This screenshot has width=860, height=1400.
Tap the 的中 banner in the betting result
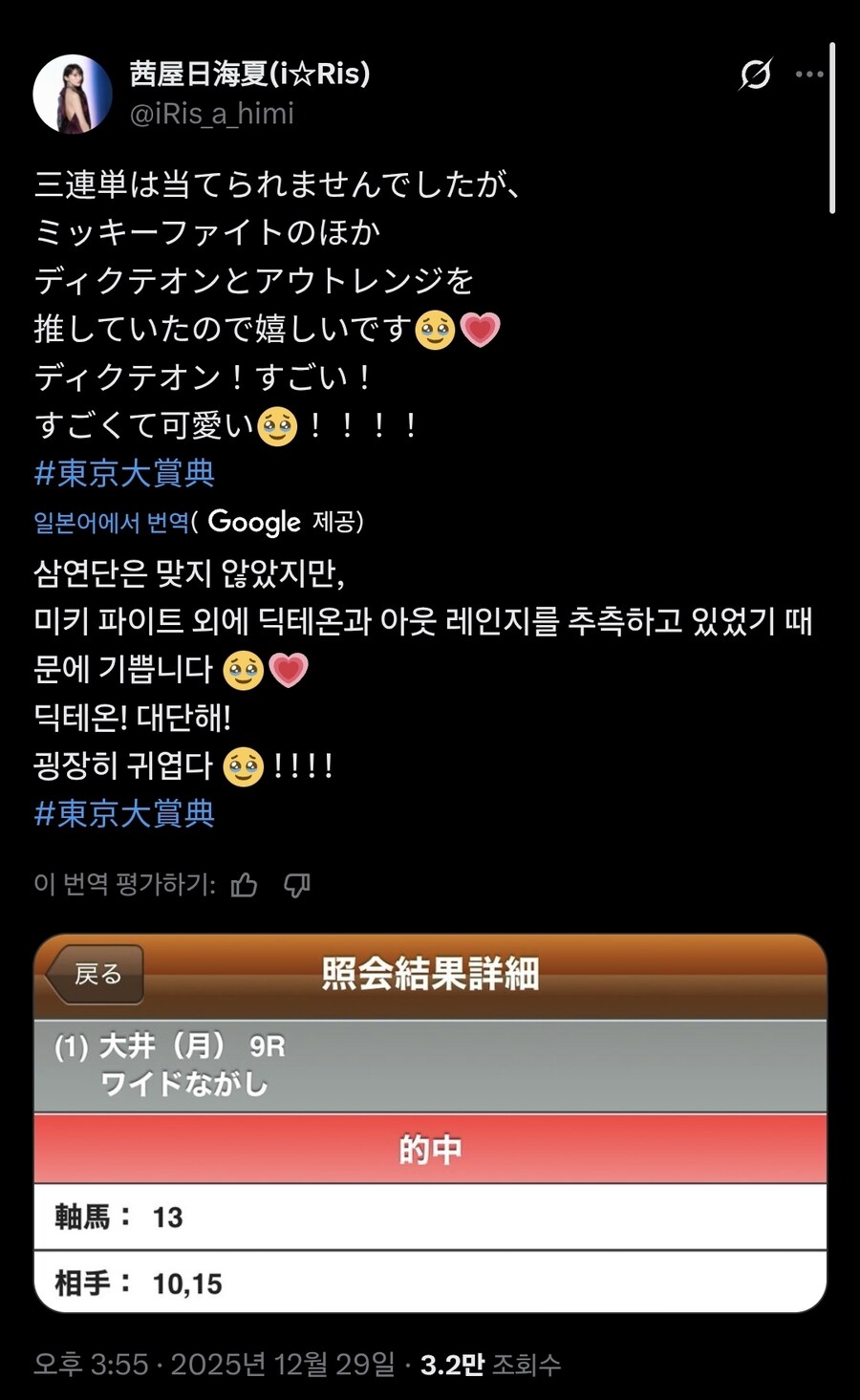(x=430, y=1150)
